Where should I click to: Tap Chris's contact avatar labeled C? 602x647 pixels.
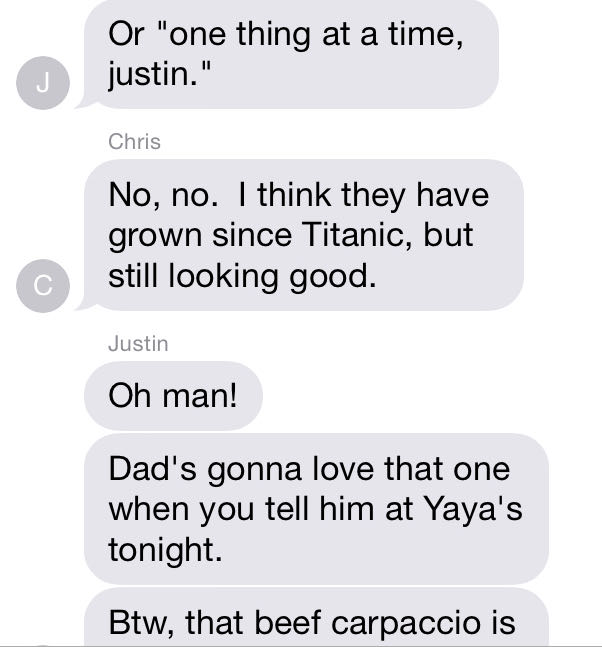point(42,285)
